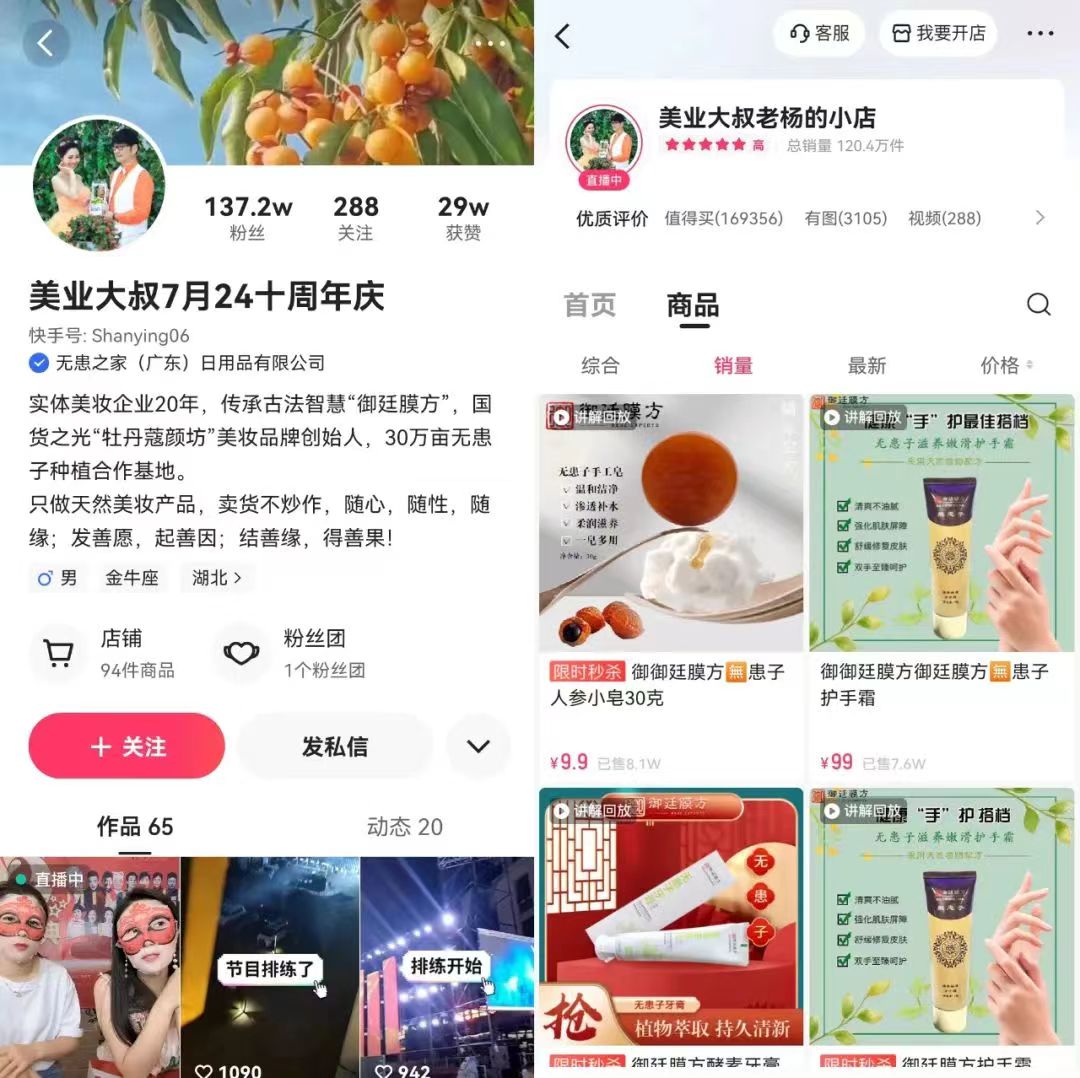The height and width of the screenshot is (1078, 1080).
Task: Sort products by 价格
Action: tap(1005, 366)
